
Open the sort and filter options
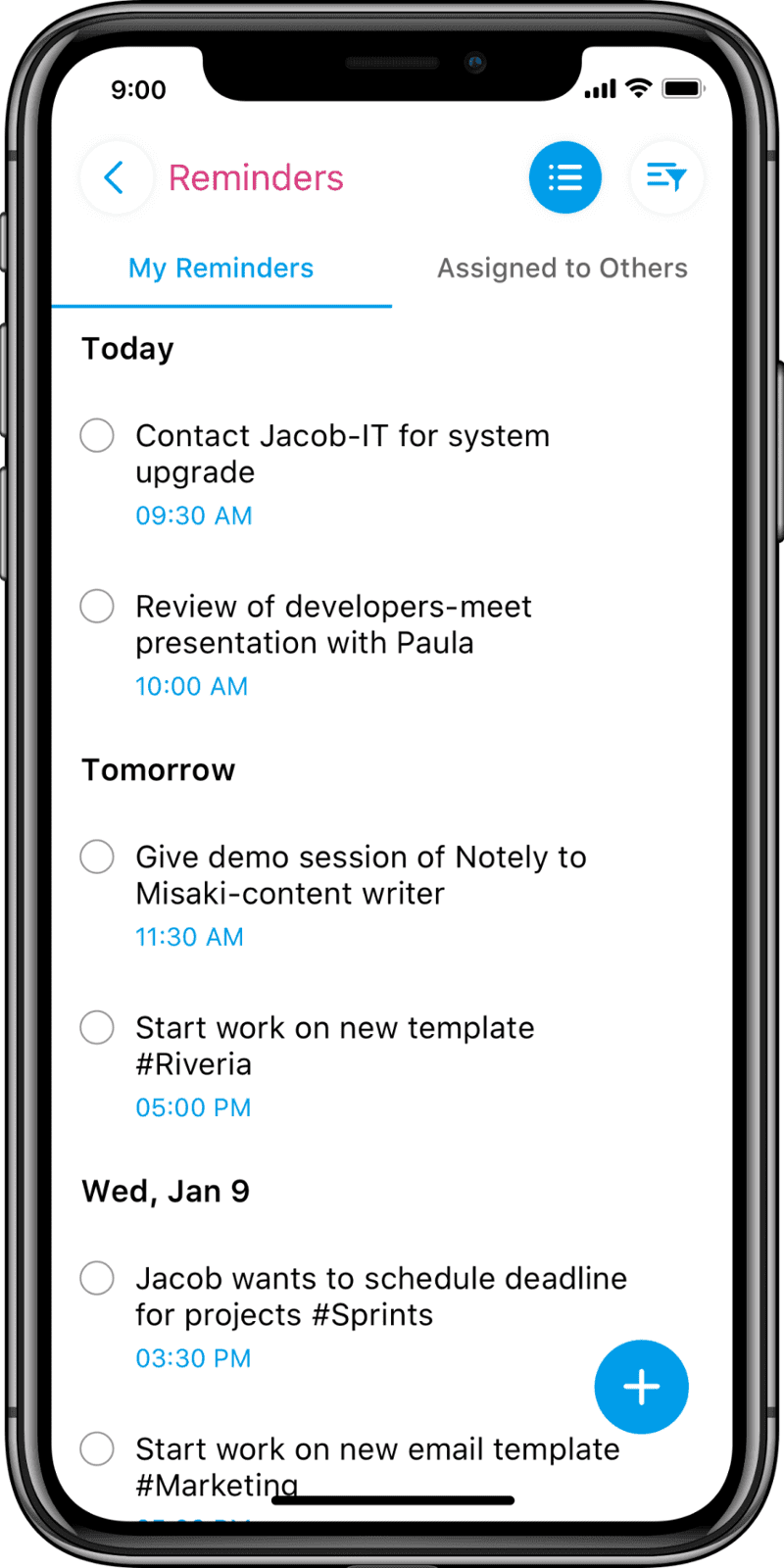click(x=666, y=178)
